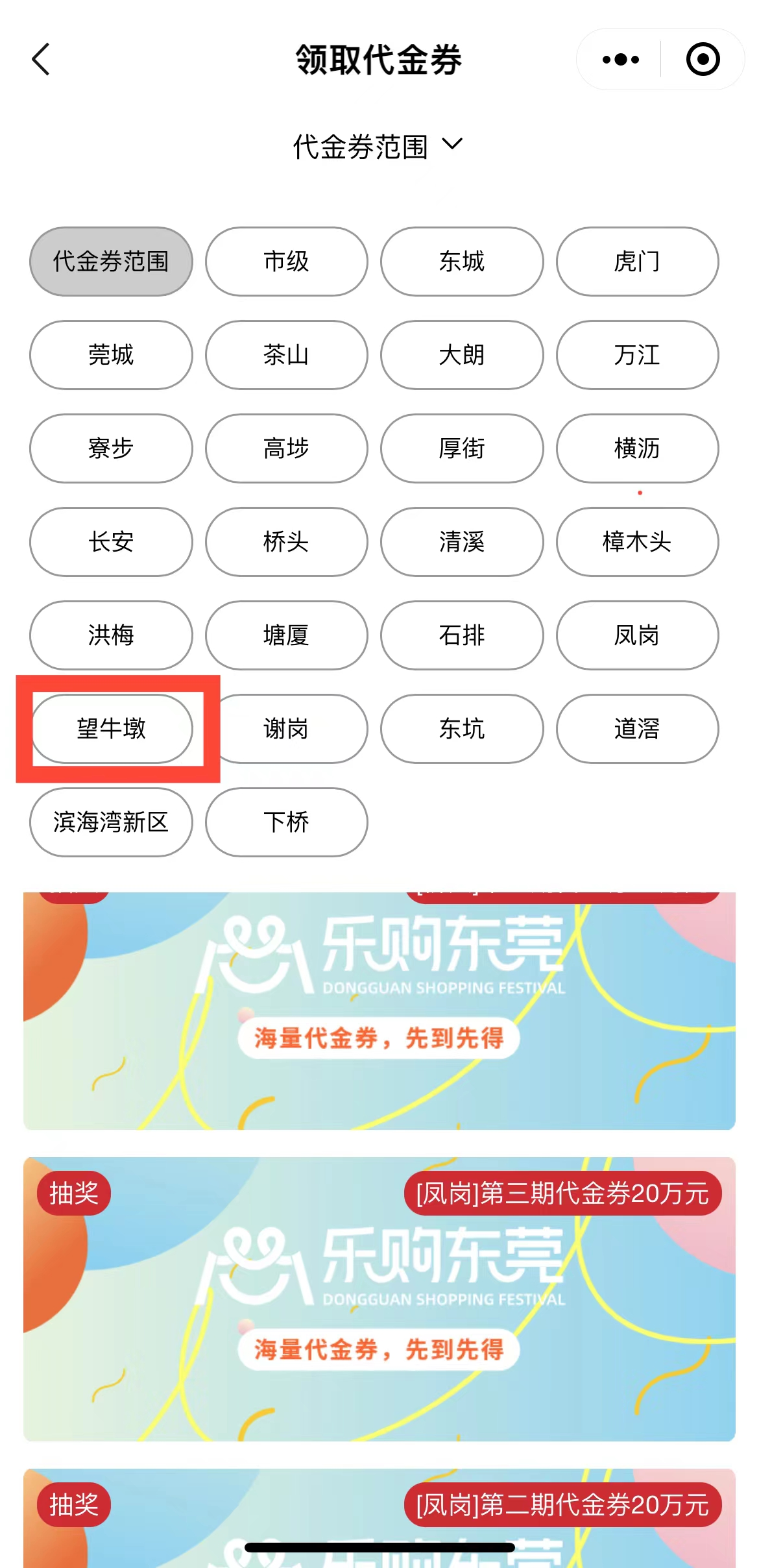
Task: Select 滨海湾新区 from the chips
Action: pos(111,822)
